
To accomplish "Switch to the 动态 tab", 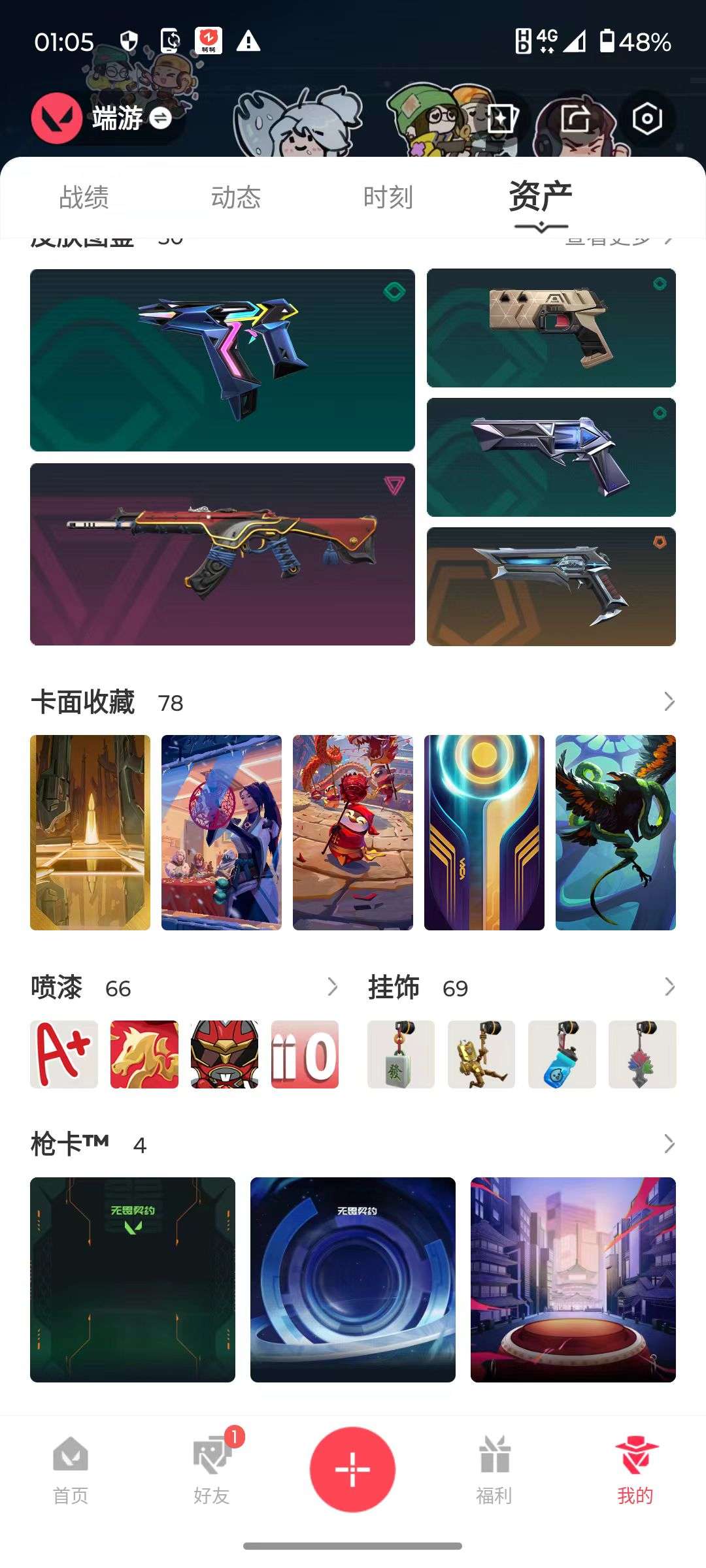I will [238, 197].
